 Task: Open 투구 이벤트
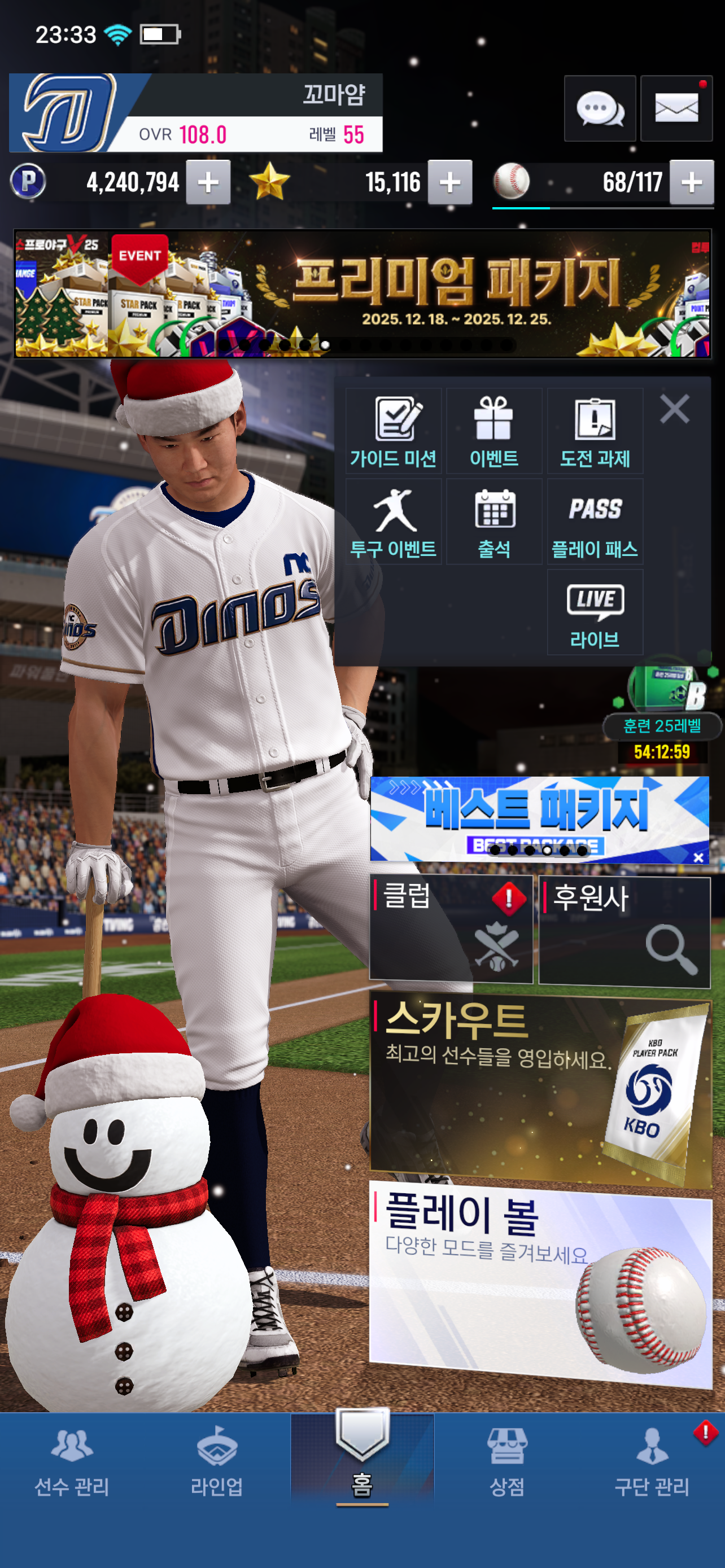tap(393, 522)
